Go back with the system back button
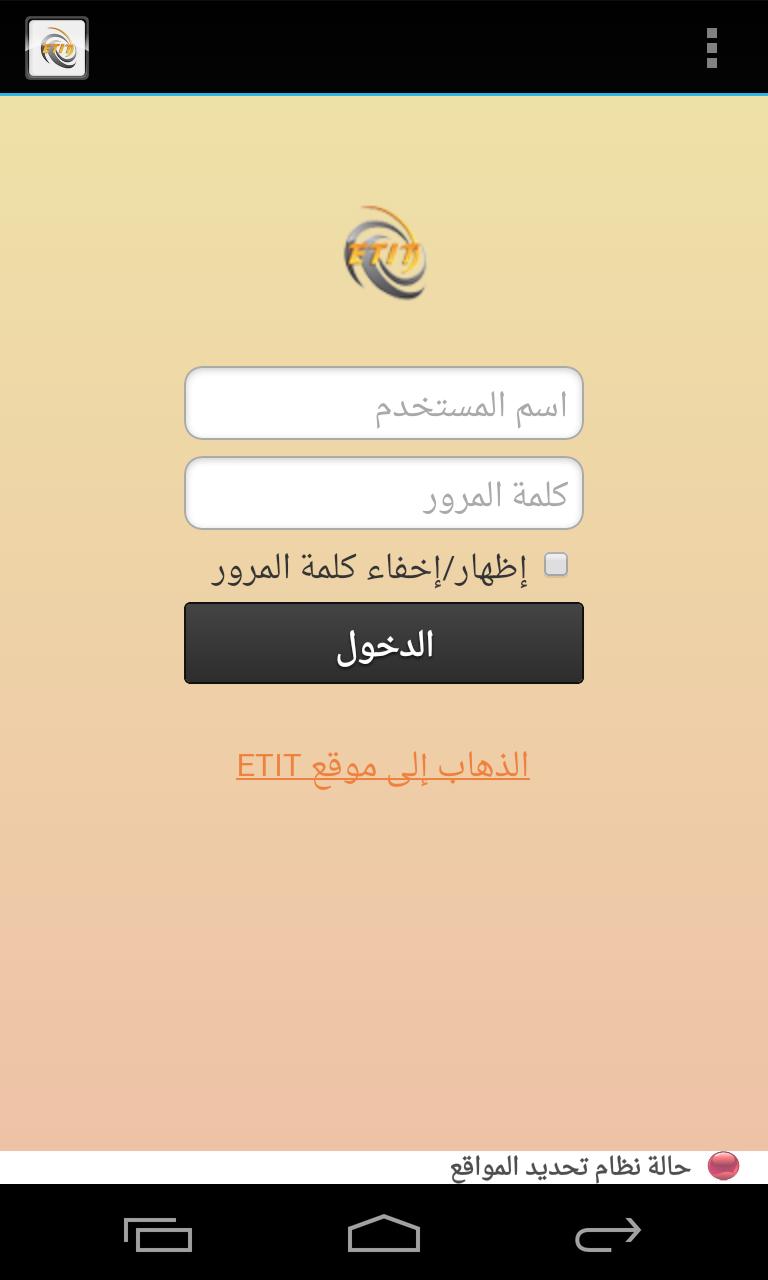768x1280 pixels. coord(607,1234)
